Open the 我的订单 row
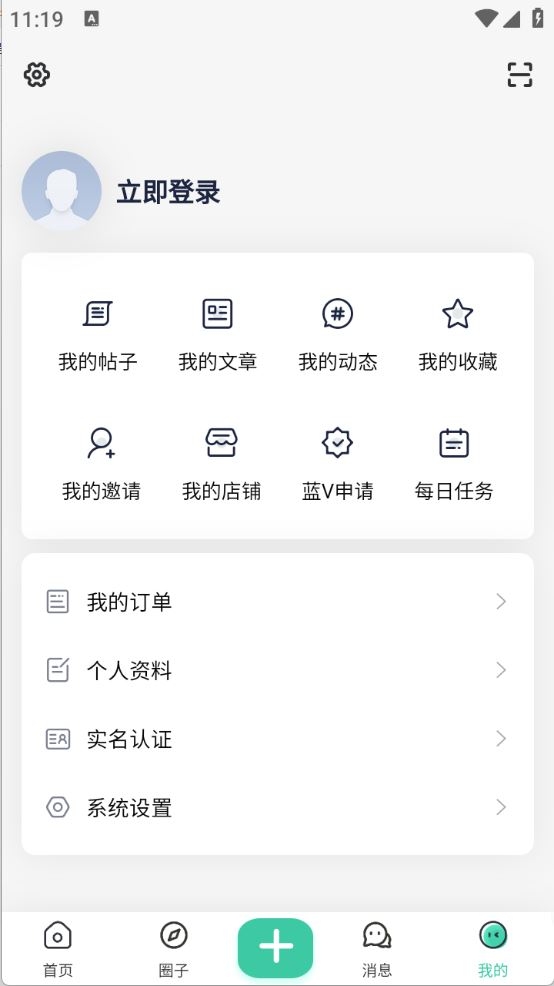This screenshot has height=986, width=554. (x=277, y=602)
